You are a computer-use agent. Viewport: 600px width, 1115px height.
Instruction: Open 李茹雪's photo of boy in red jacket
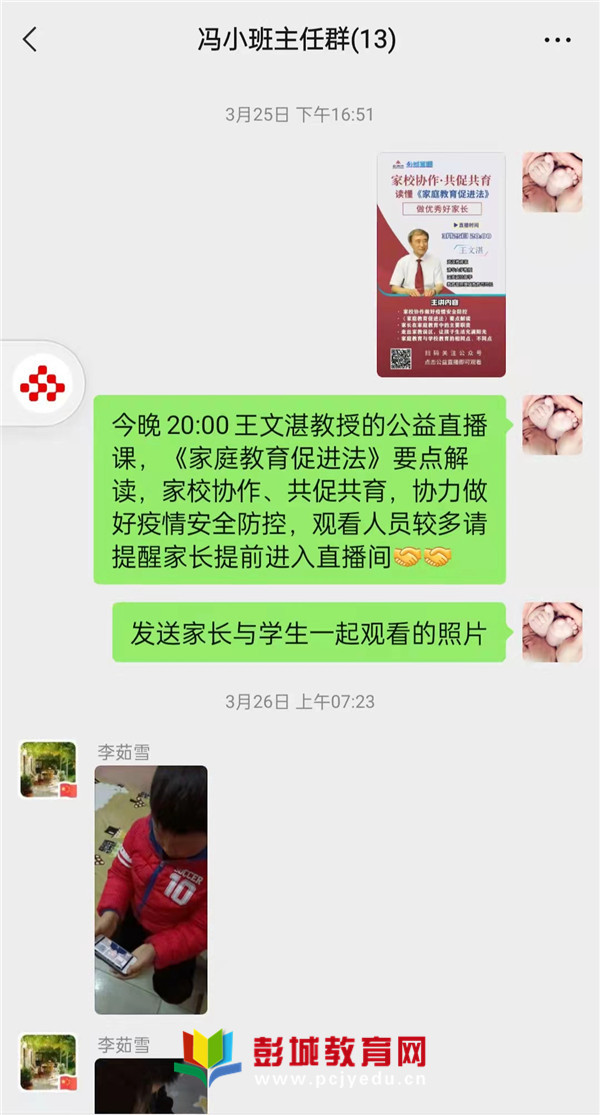[151, 889]
